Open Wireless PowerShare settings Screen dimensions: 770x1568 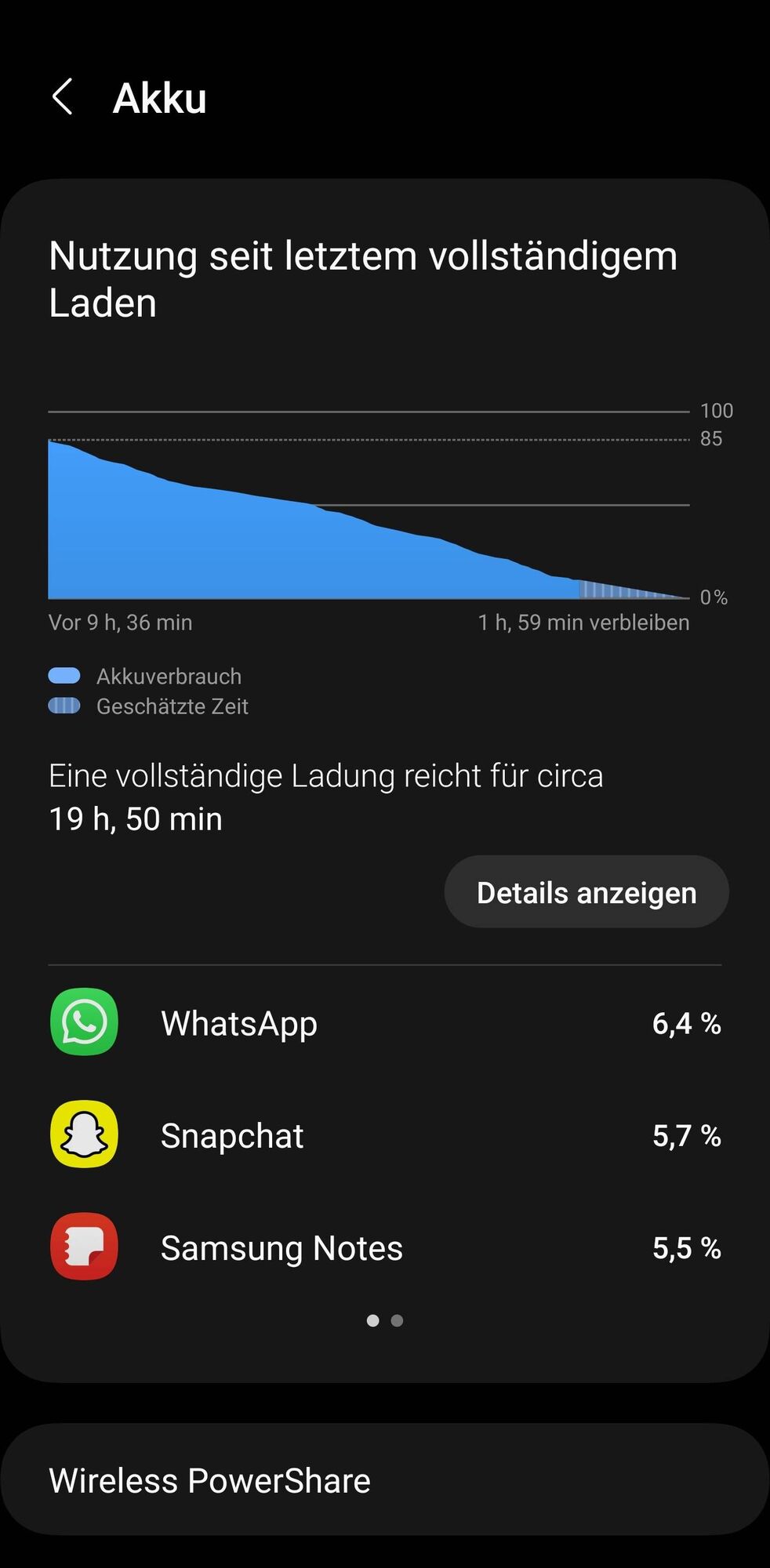(x=384, y=1480)
